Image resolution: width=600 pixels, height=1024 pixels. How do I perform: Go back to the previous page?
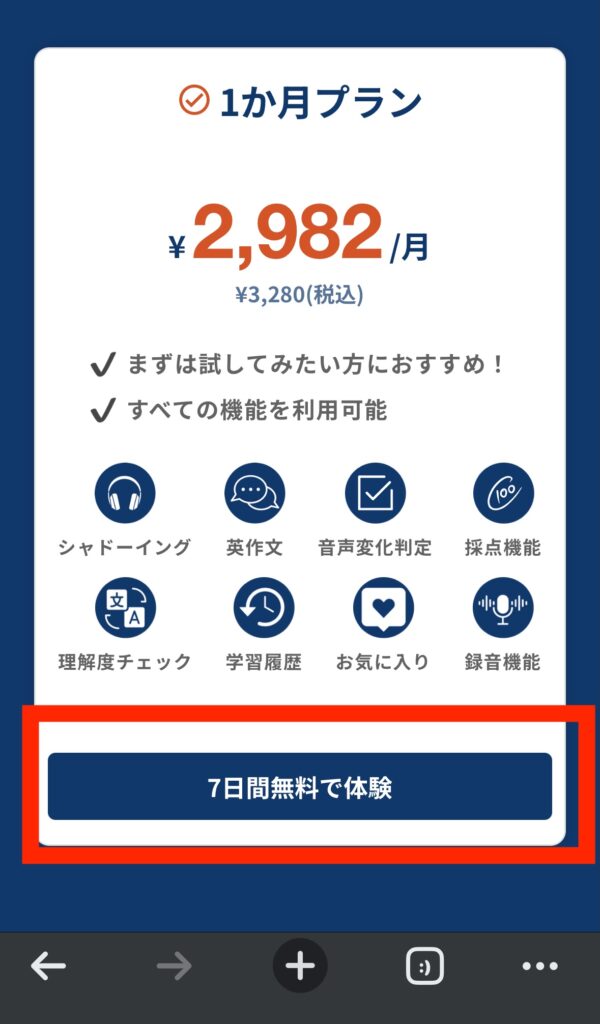point(48,966)
